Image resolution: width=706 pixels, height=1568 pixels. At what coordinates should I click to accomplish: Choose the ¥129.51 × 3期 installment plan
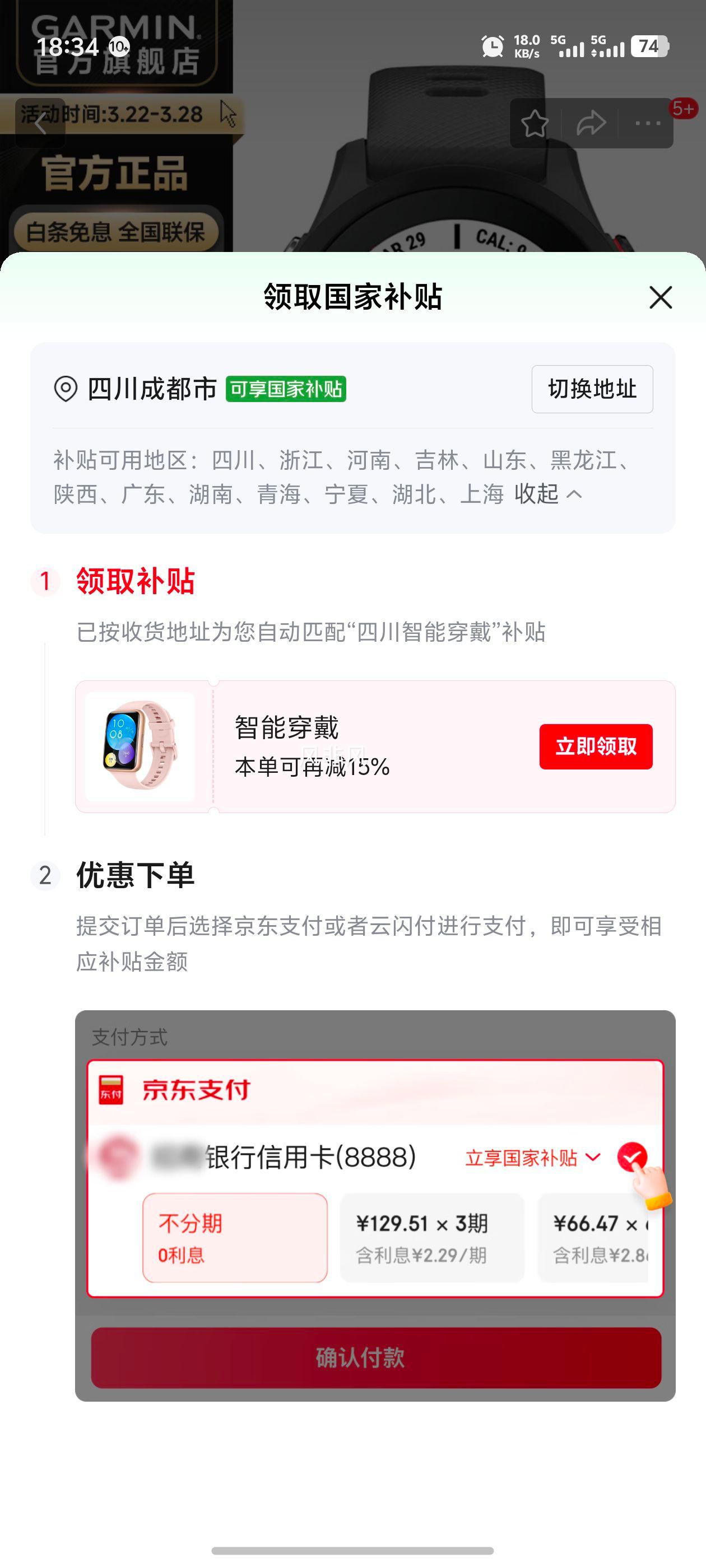point(433,1240)
